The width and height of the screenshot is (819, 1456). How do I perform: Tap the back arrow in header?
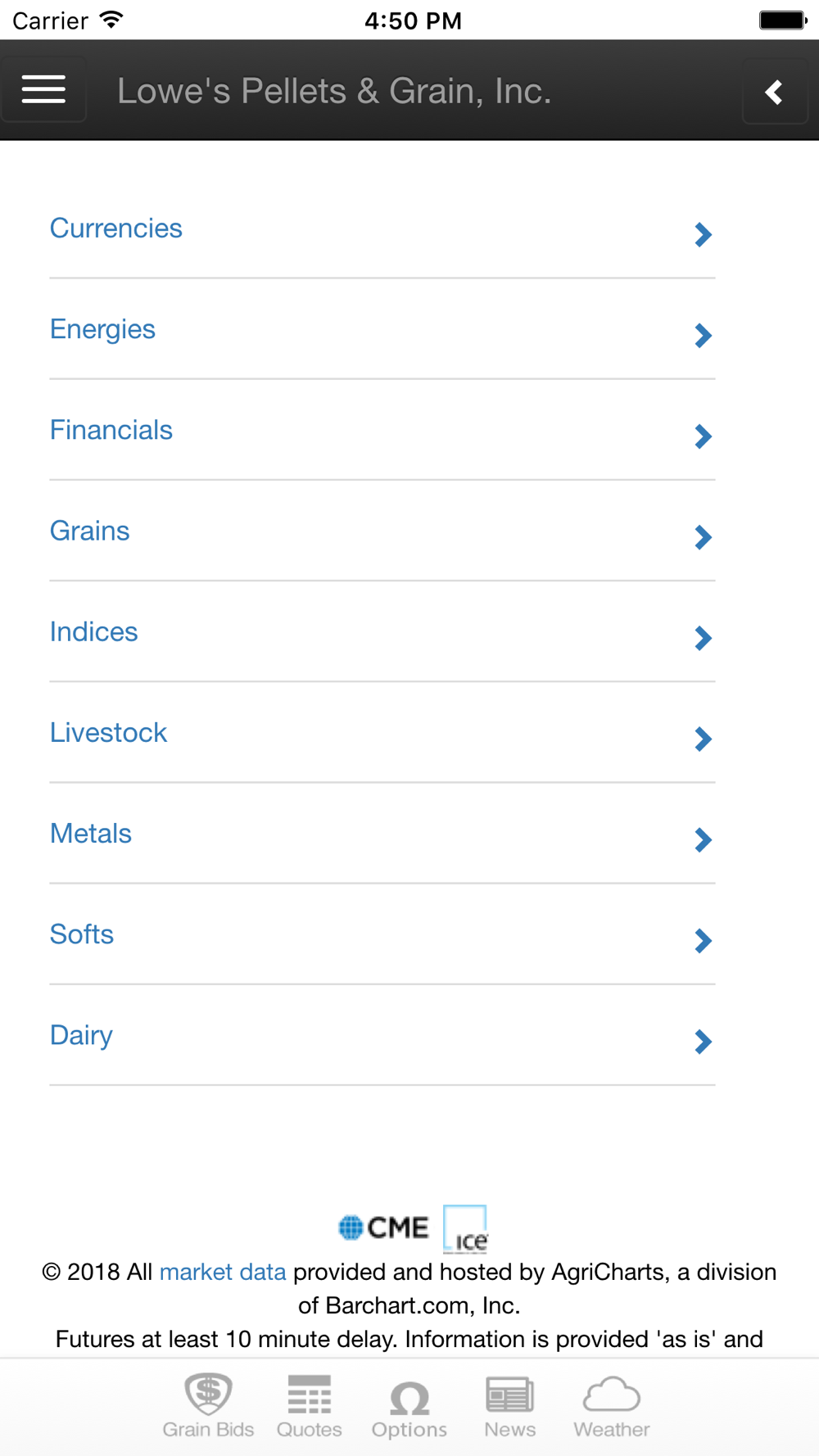click(x=775, y=92)
